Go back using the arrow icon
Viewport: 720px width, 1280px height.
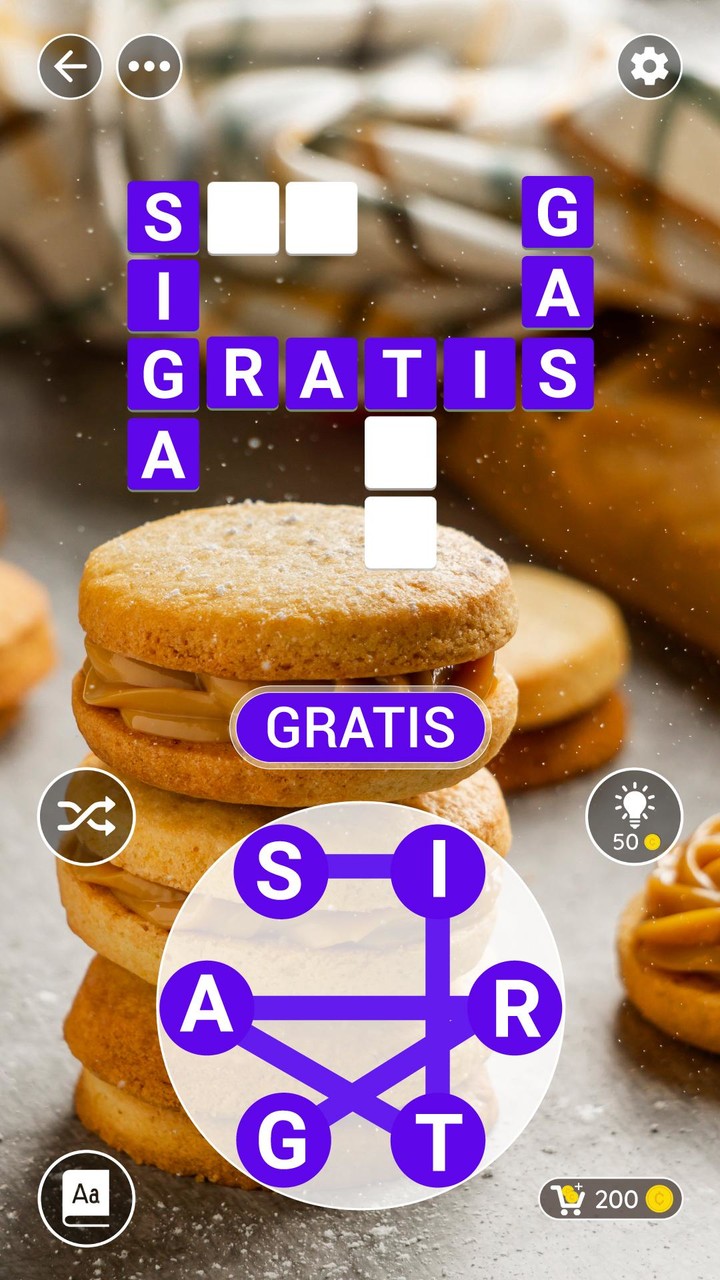70,67
